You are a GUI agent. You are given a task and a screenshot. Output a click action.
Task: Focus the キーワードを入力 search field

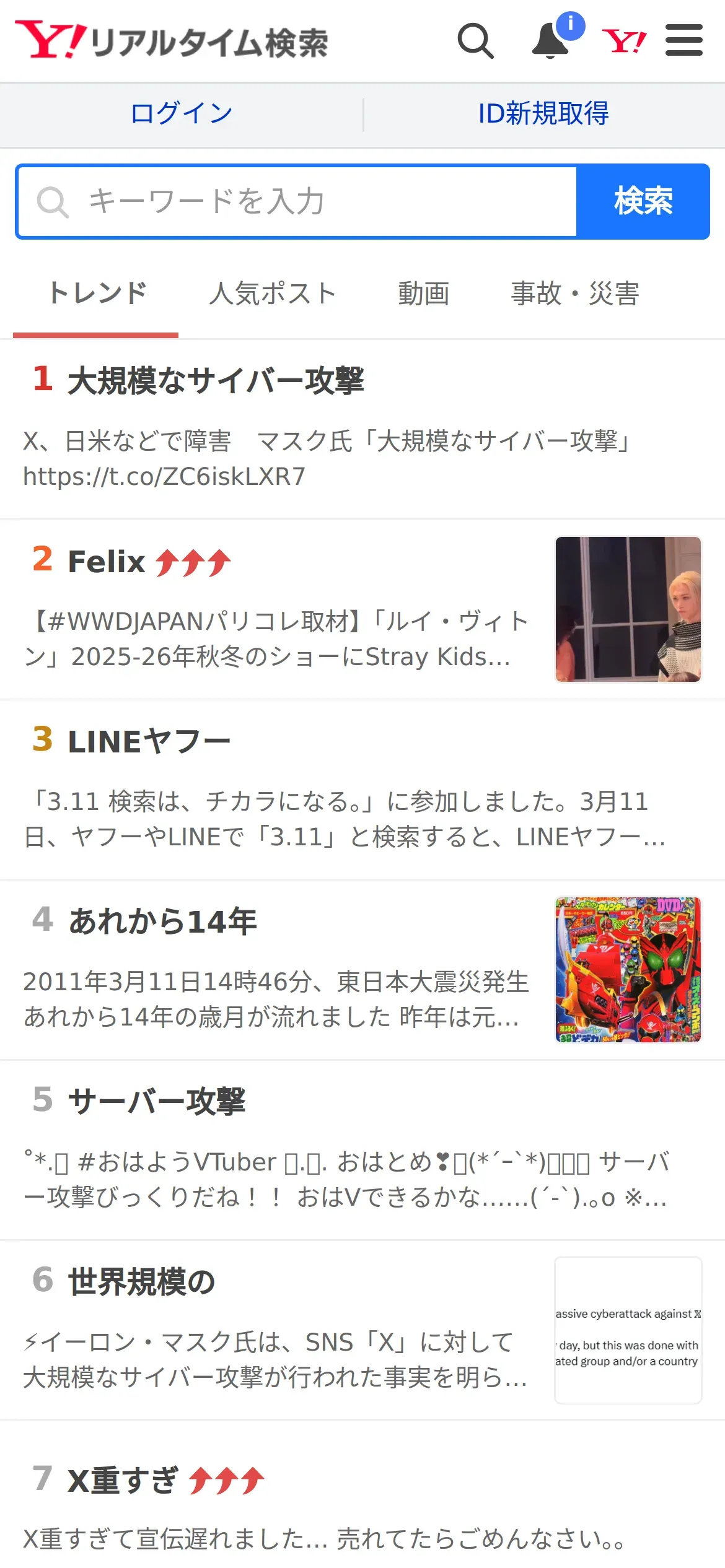pos(297,201)
